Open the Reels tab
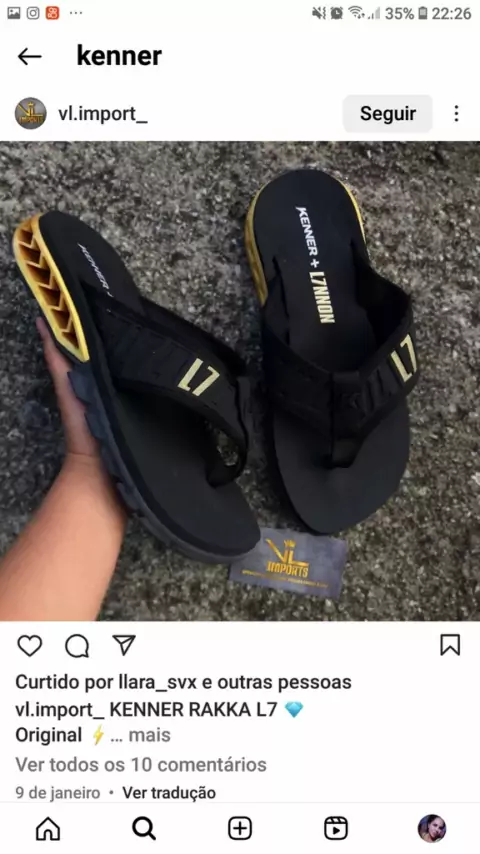 pos(336,828)
